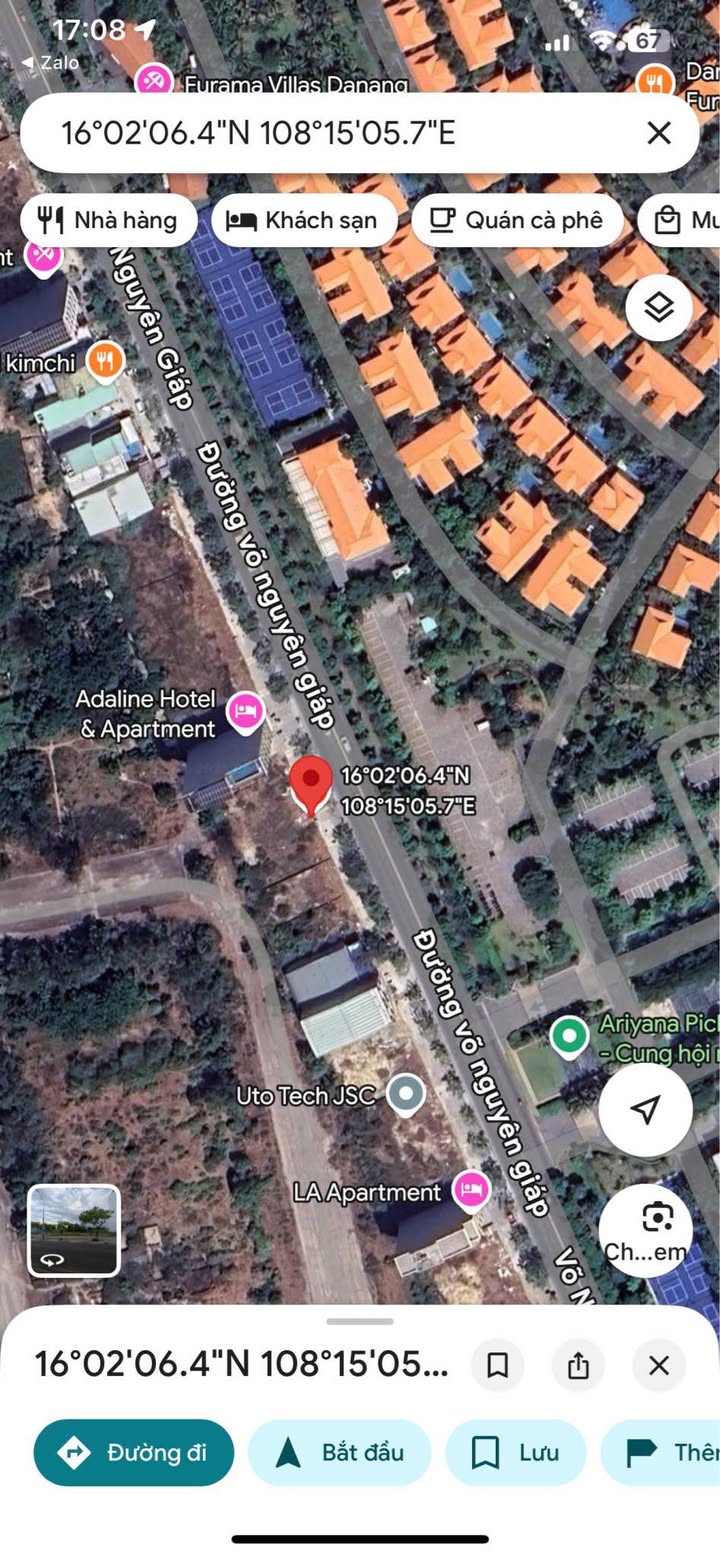Clear the coordinates search with the X
The width and height of the screenshot is (720, 1557).
tap(658, 133)
